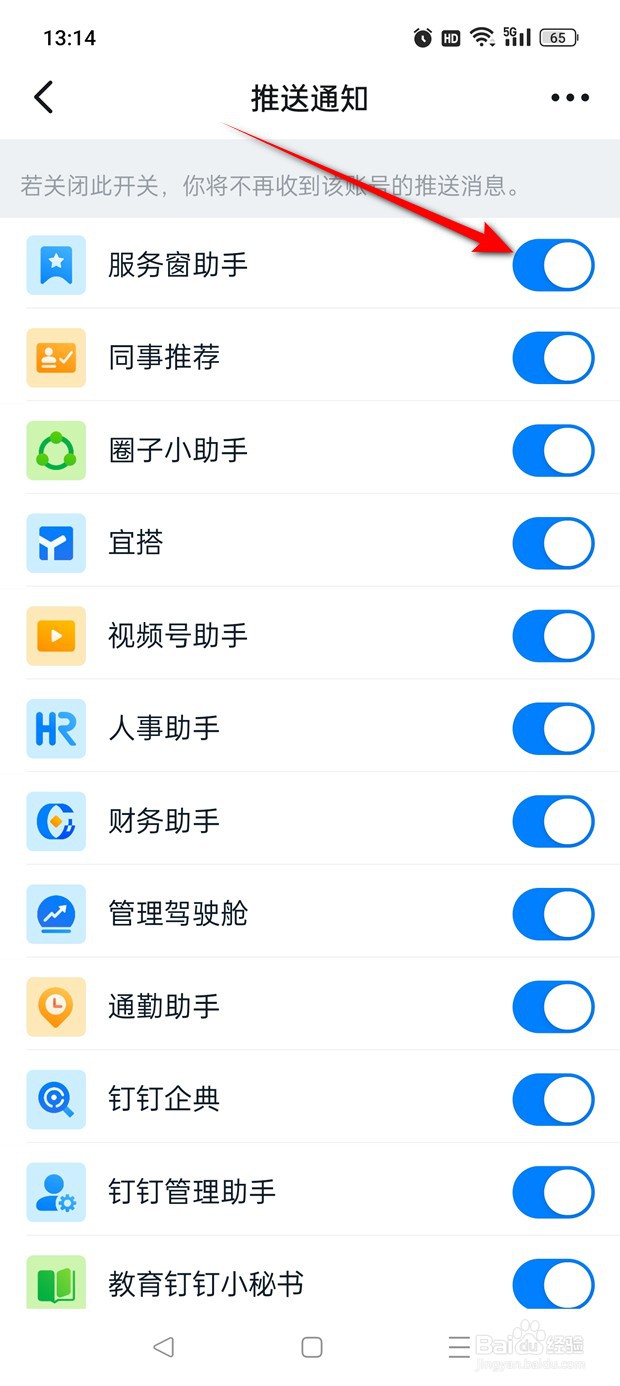Viewport: 620px width, 1386px height.
Task: Go to home screen via system button
Action: 311,1347
